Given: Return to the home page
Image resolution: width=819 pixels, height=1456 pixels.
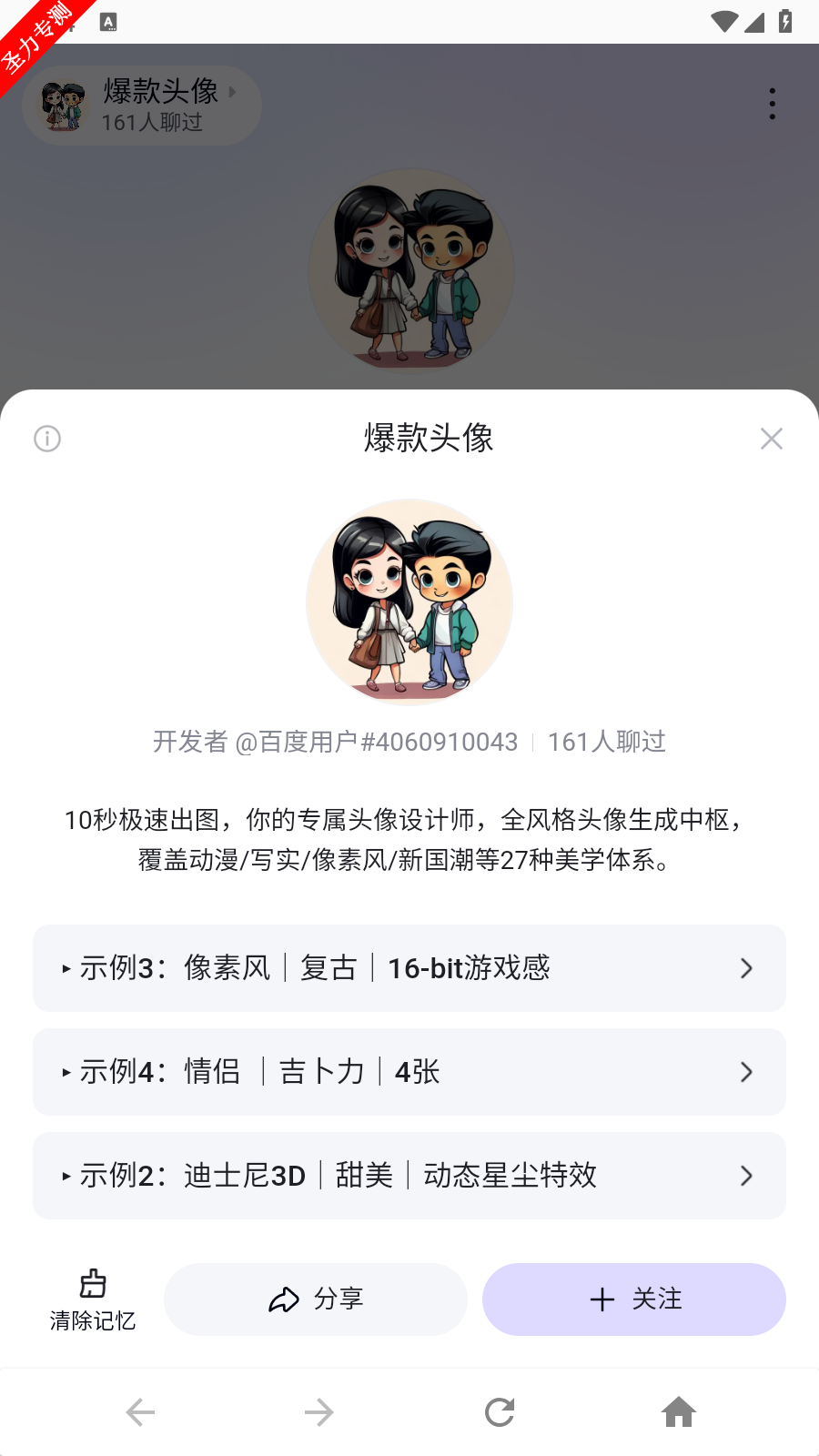Looking at the screenshot, I should [x=679, y=1412].
